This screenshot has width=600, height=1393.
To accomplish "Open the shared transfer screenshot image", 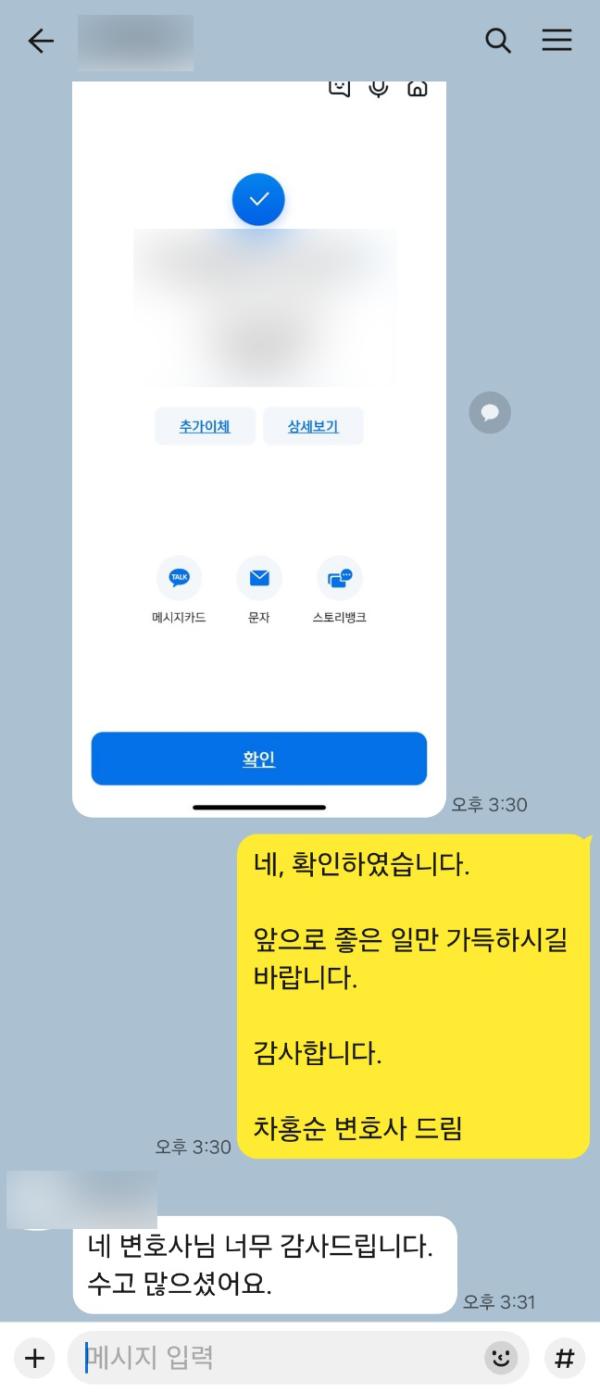I will tap(259, 450).
